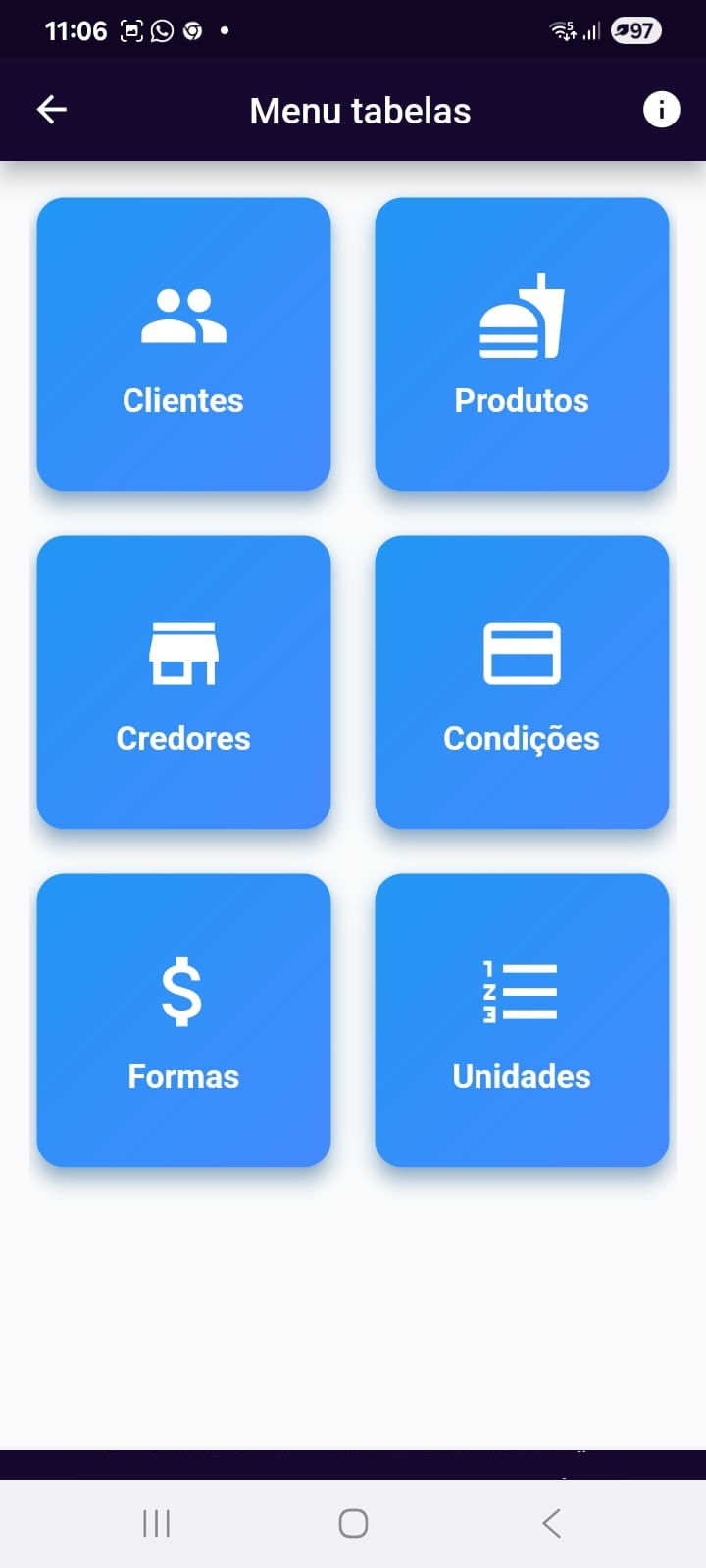
Task: Open the Credores table
Action: (x=182, y=681)
